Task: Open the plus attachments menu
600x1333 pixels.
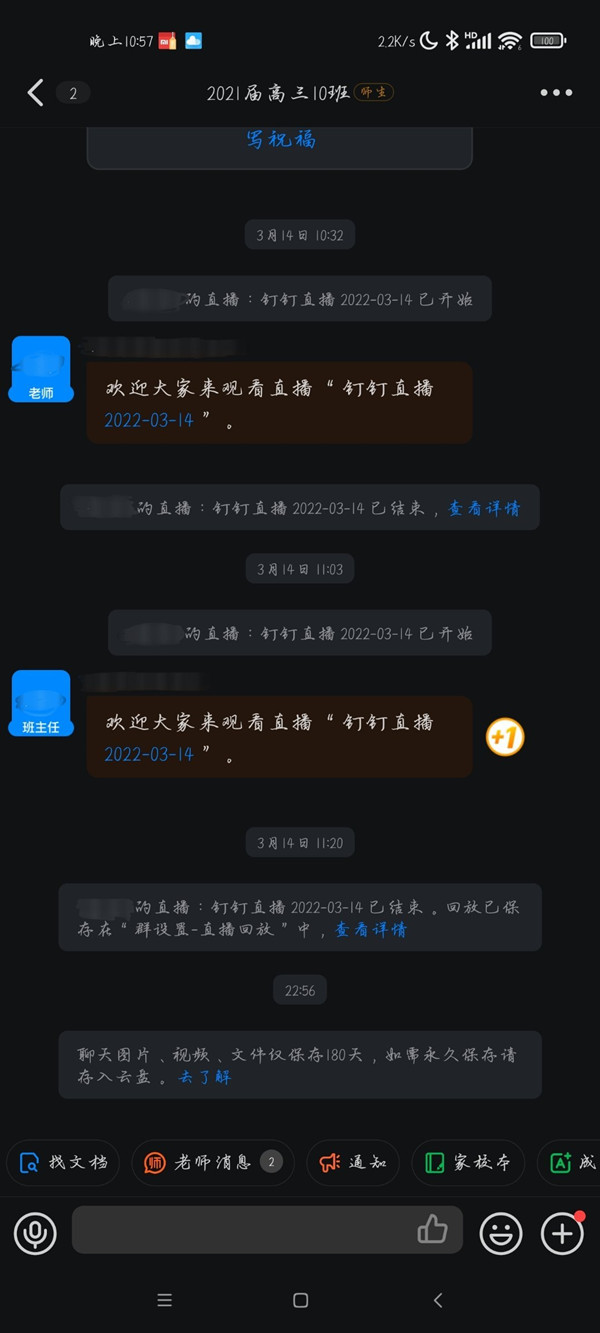Action: click(x=562, y=1233)
